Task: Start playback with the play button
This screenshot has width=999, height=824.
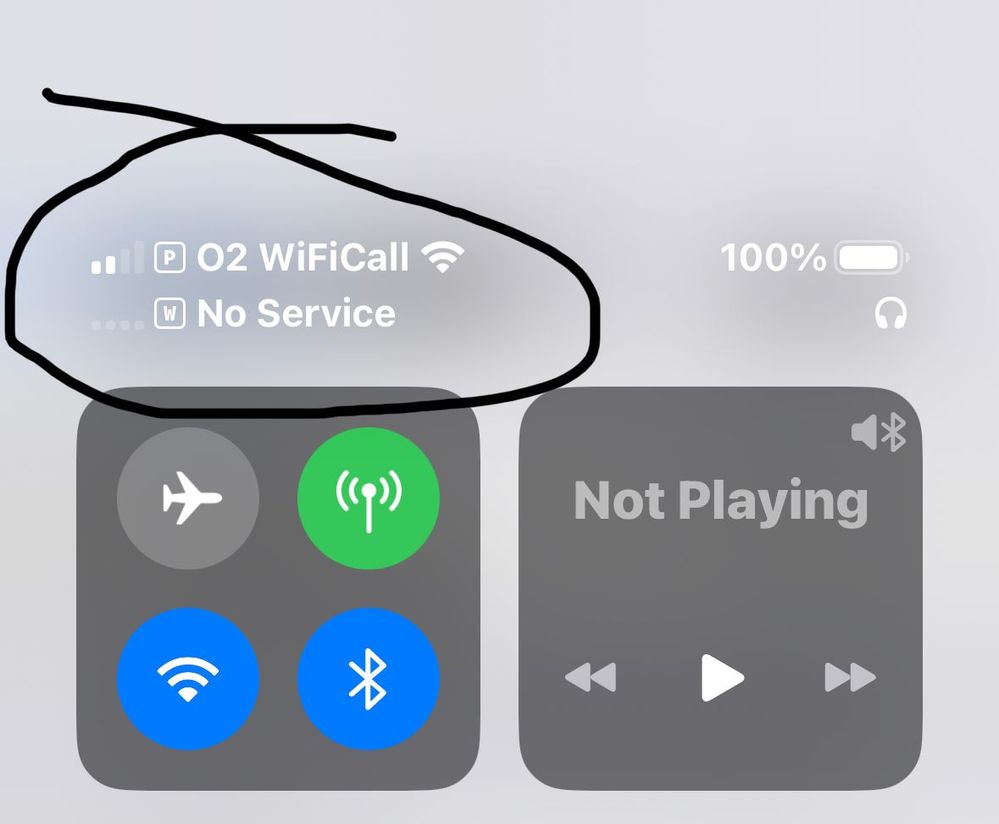Action: 721,678
